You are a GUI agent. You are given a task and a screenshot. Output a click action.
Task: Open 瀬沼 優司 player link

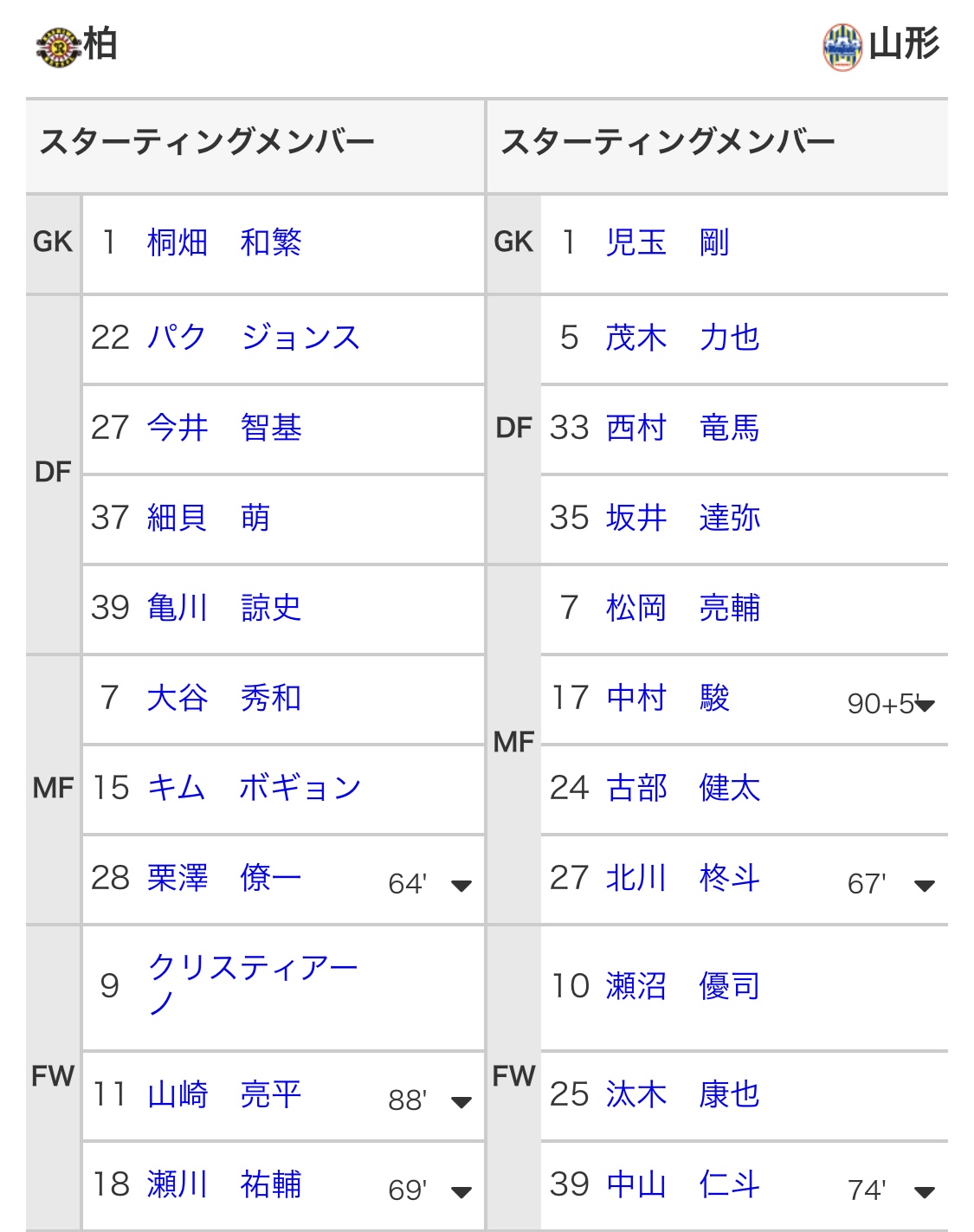point(682,986)
